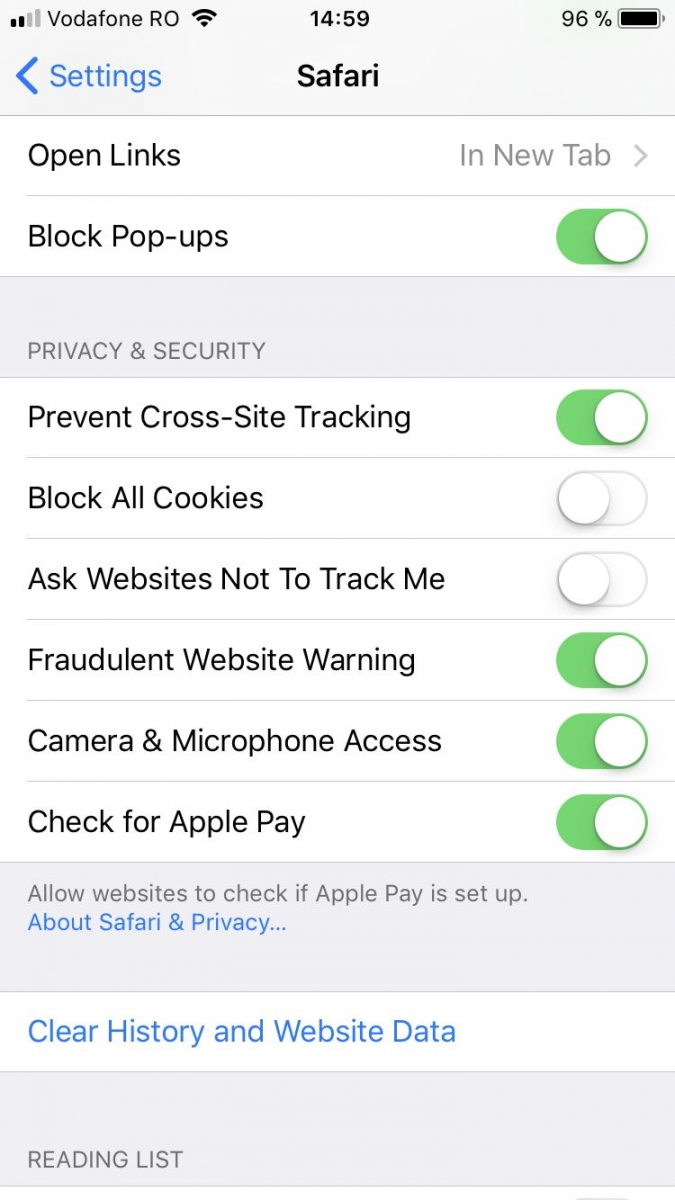Go back to Settings

[89, 76]
